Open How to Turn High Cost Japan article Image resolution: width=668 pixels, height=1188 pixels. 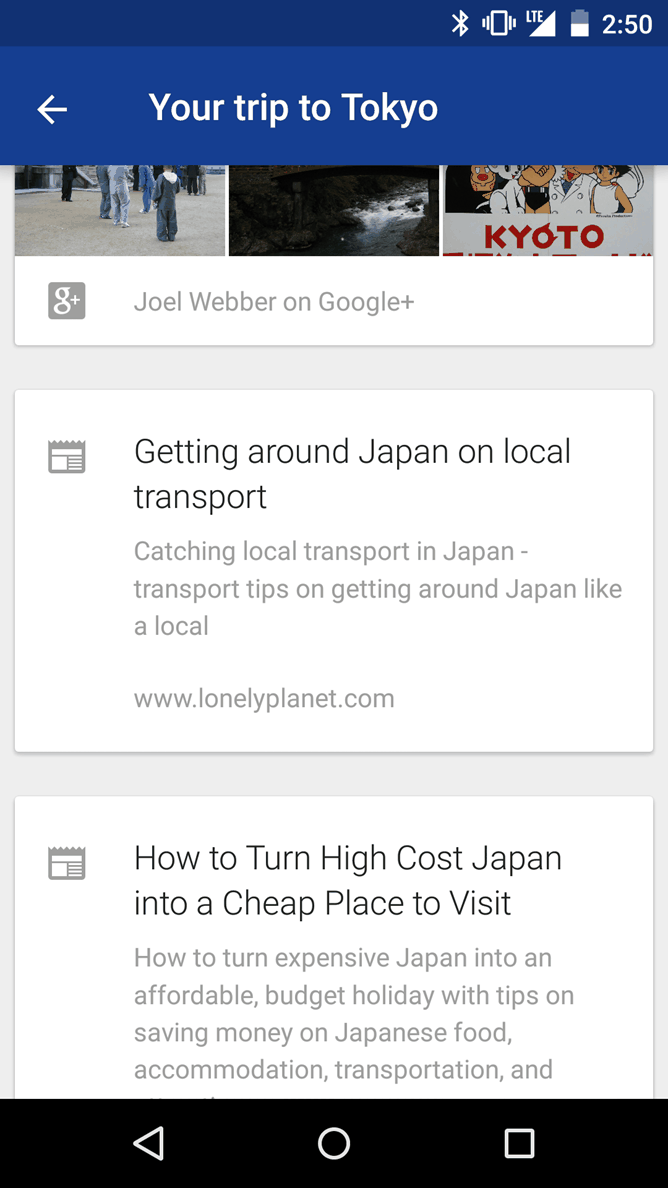coord(333,947)
